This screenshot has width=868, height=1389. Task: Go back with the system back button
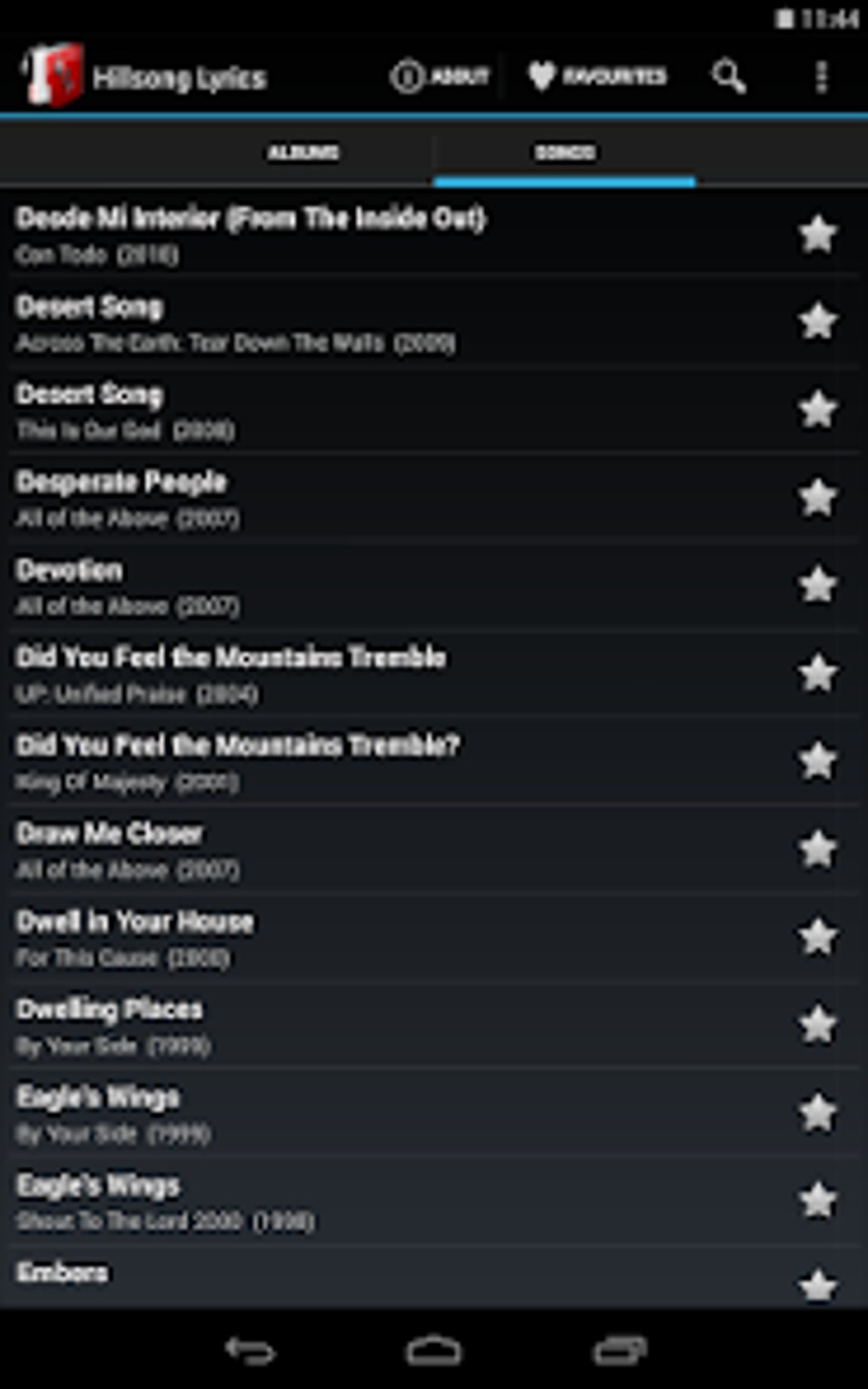click(249, 1351)
